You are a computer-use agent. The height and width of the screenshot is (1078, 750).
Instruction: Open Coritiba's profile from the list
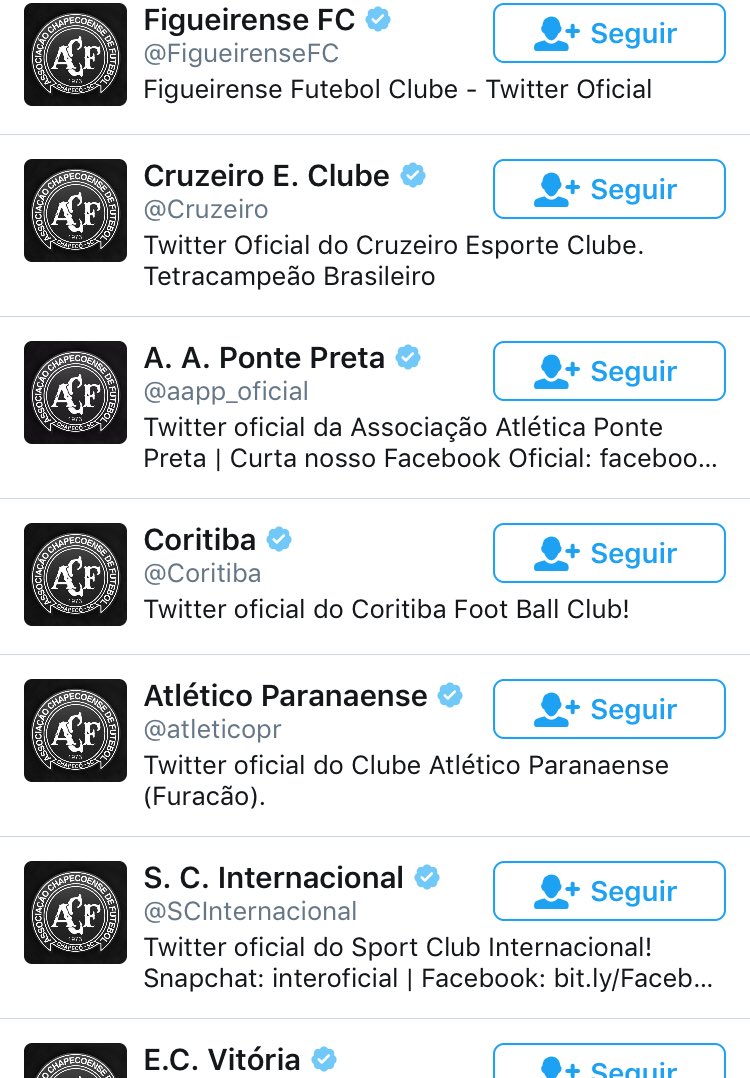click(x=200, y=540)
